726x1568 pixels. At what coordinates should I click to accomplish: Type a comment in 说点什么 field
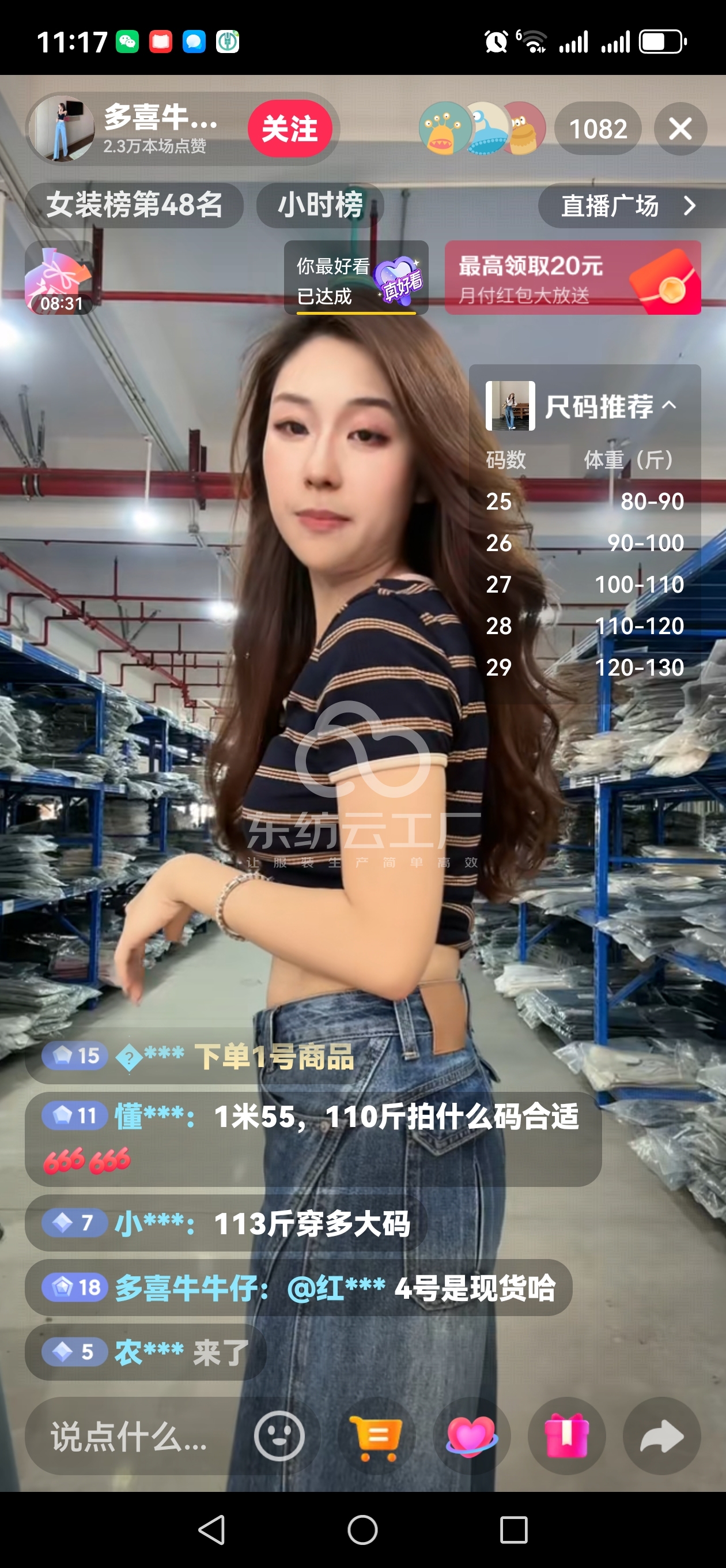[x=129, y=1437]
